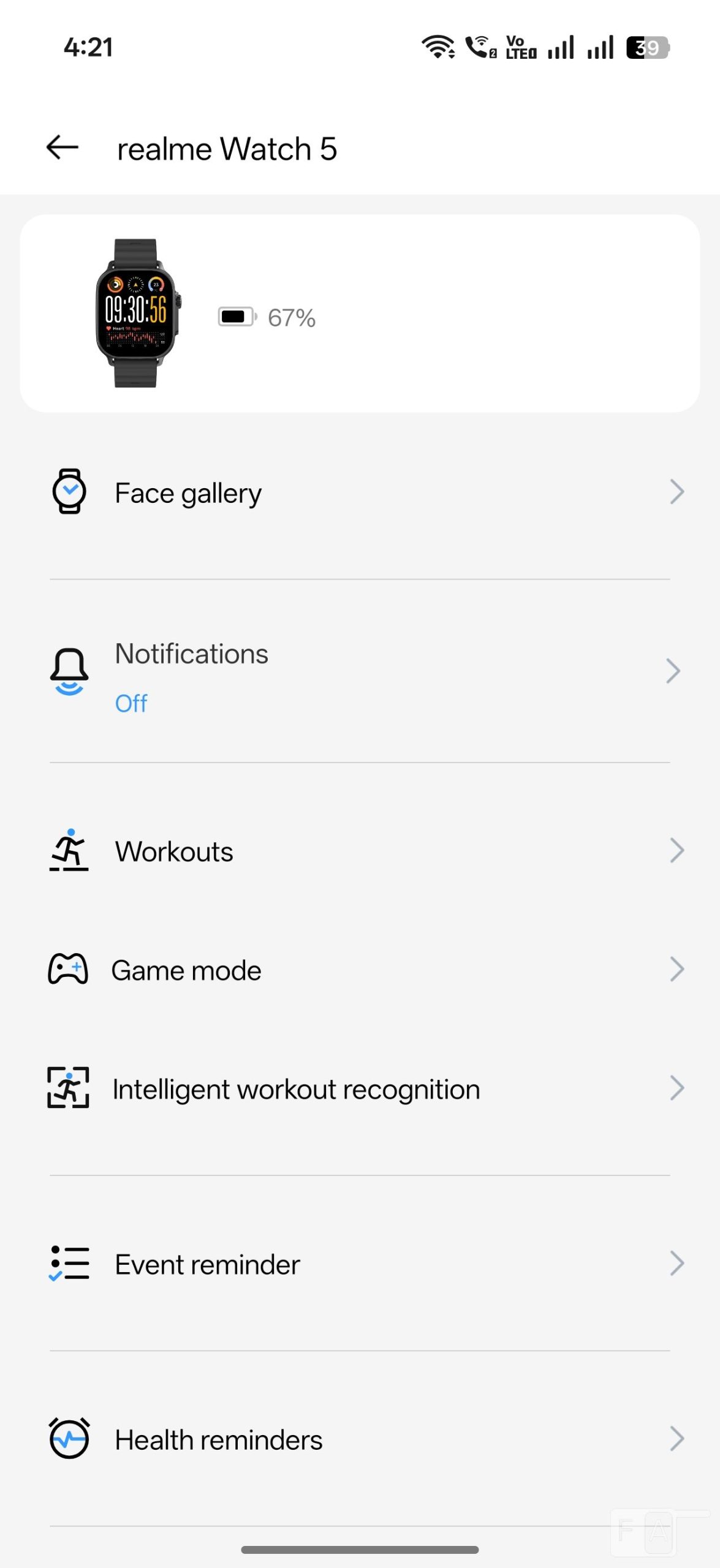Open Notifications settings
The image size is (720, 1568).
click(x=359, y=672)
